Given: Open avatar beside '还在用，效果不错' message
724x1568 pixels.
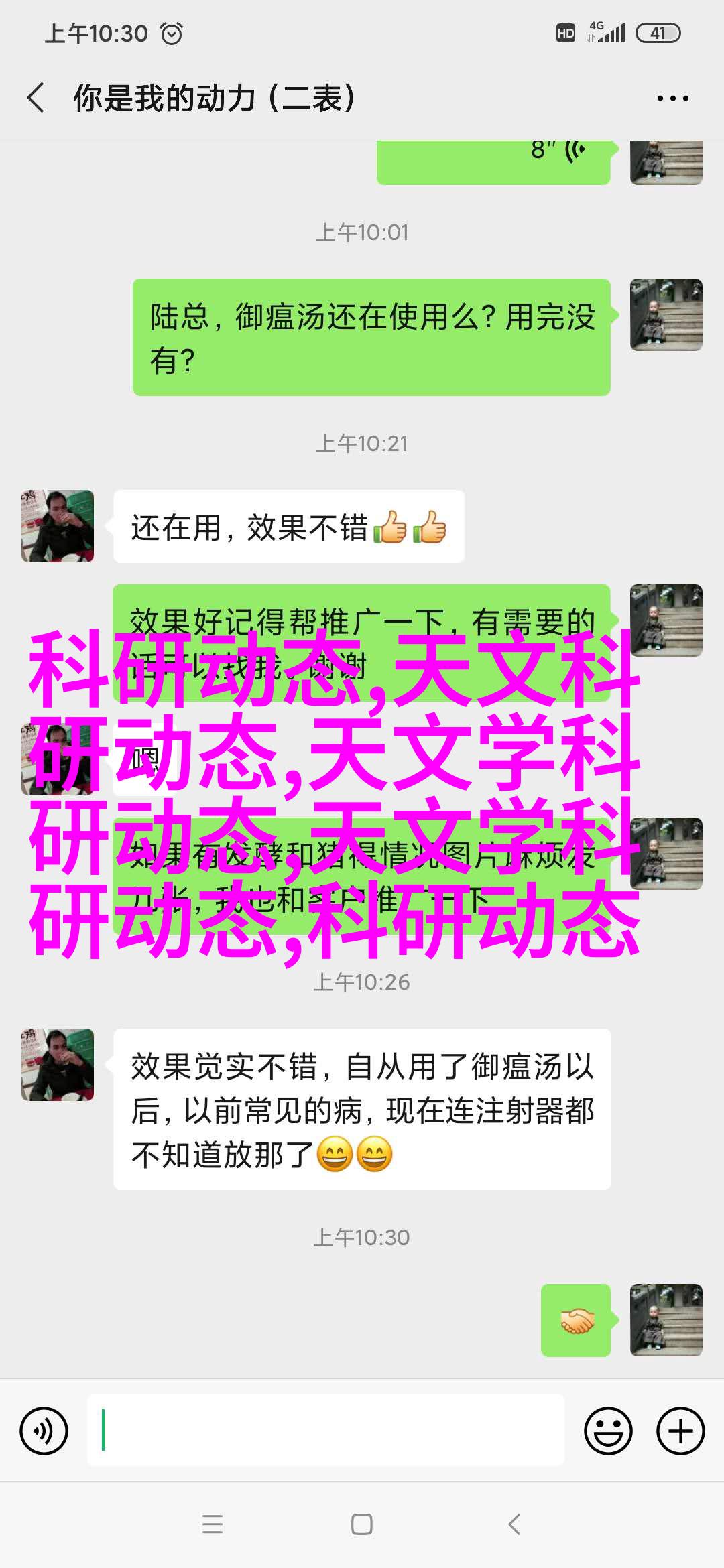Looking at the screenshot, I should click(x=58, y=526).
